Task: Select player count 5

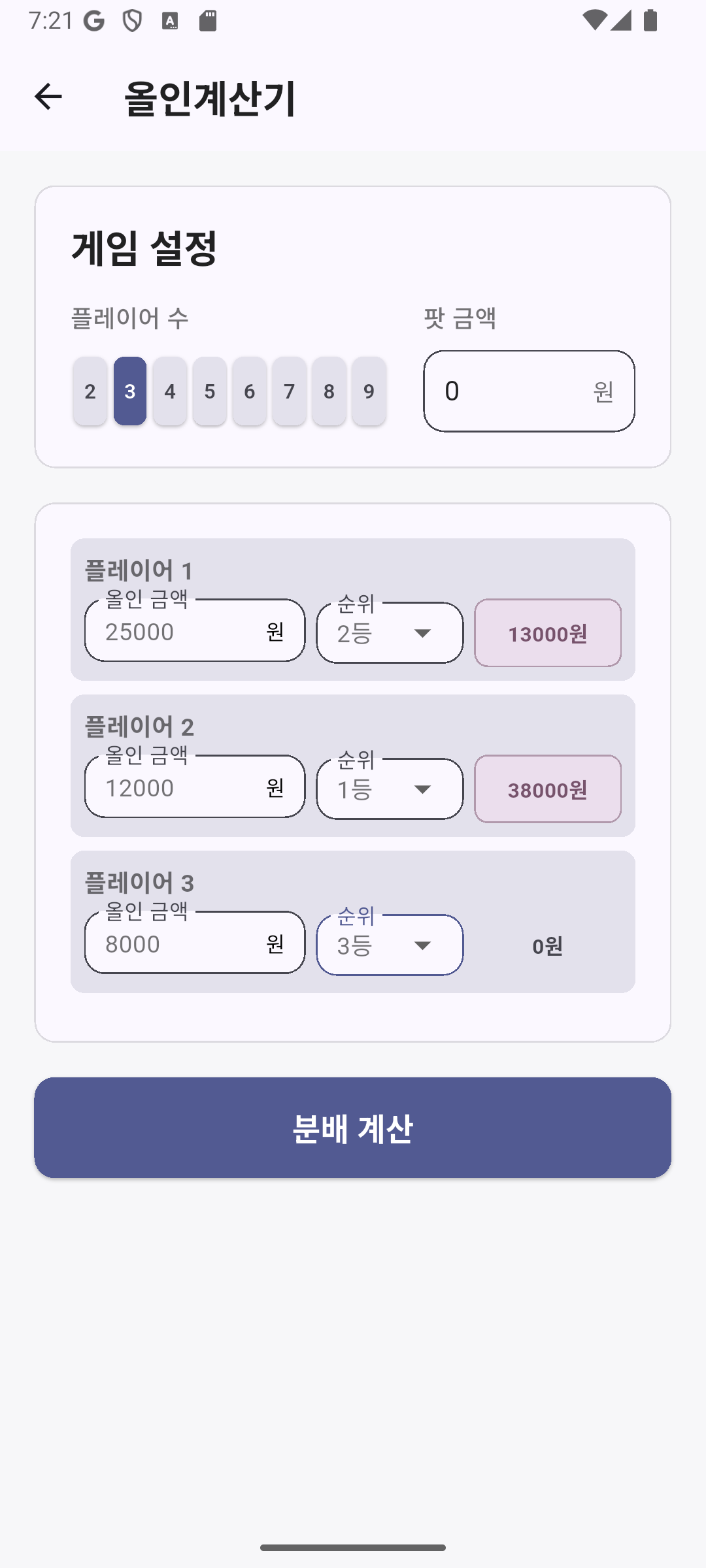Action: [x=209, y=391]
